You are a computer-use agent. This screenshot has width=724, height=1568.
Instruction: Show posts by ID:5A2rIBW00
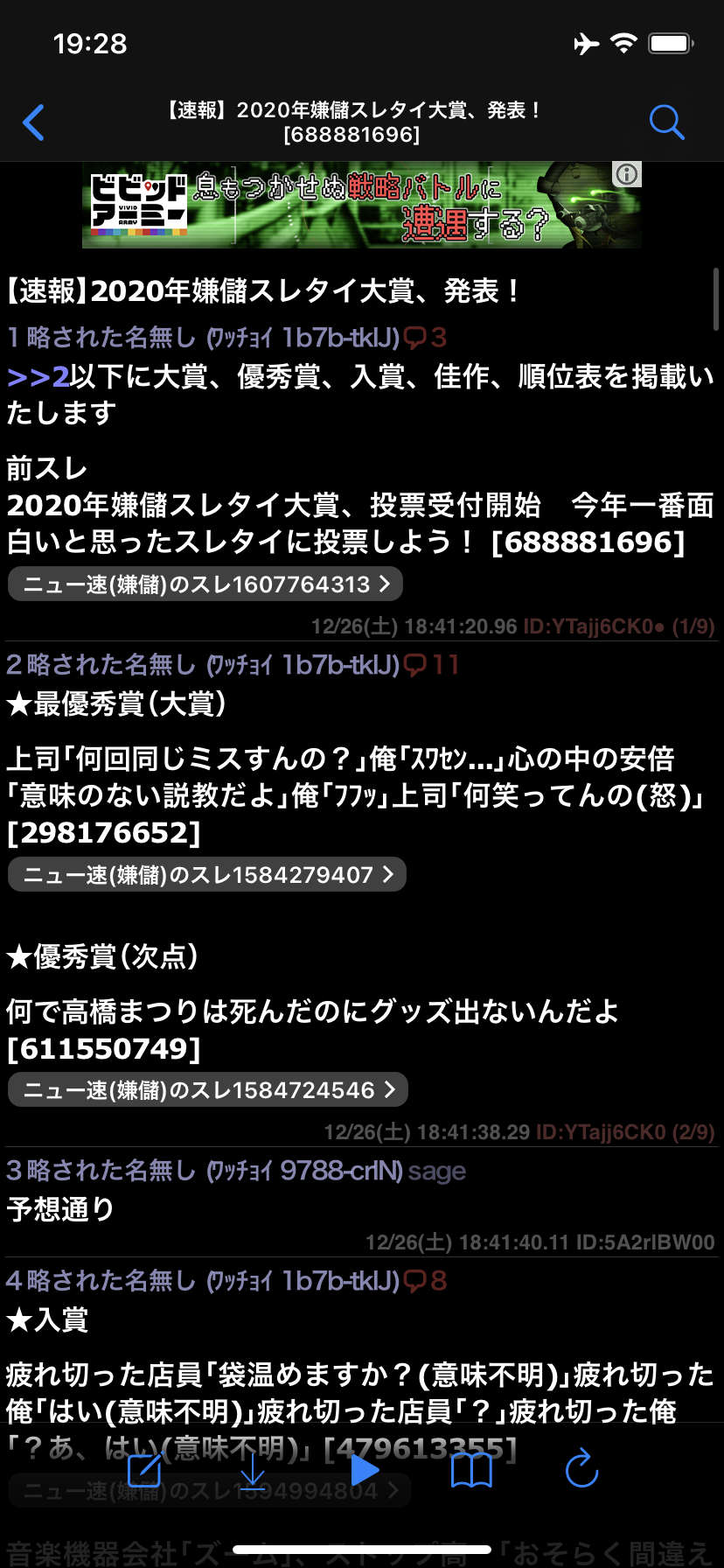pyautogui.click(x=644, y=1242)
